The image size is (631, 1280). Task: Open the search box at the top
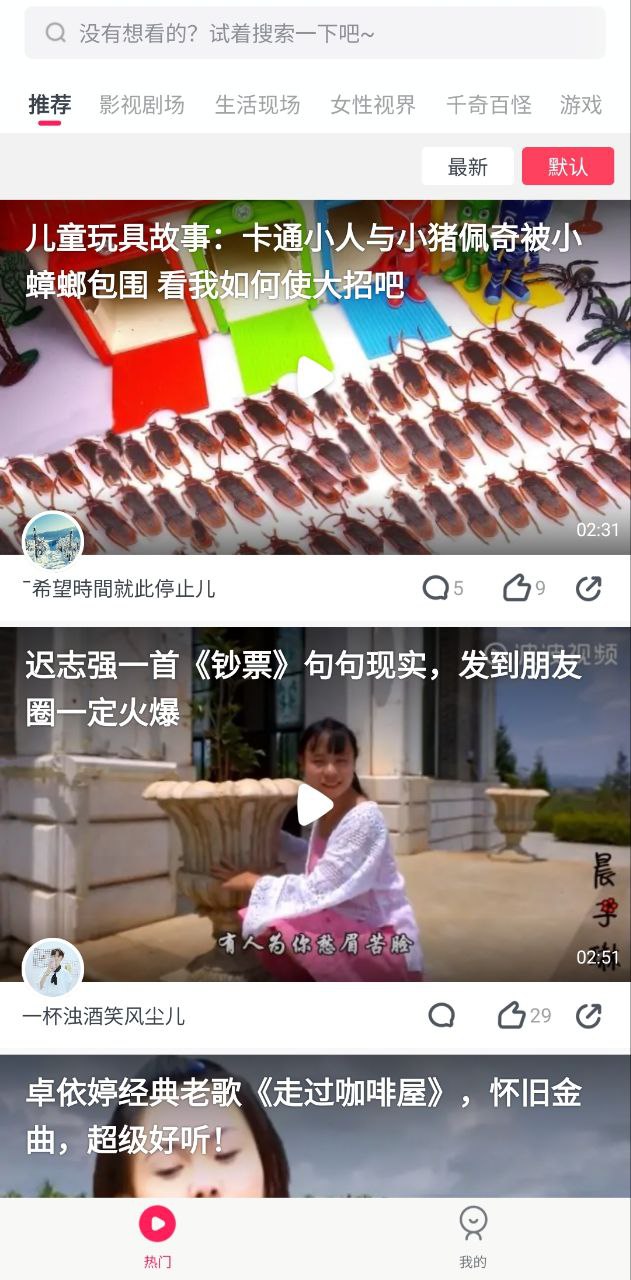point(315,33)
